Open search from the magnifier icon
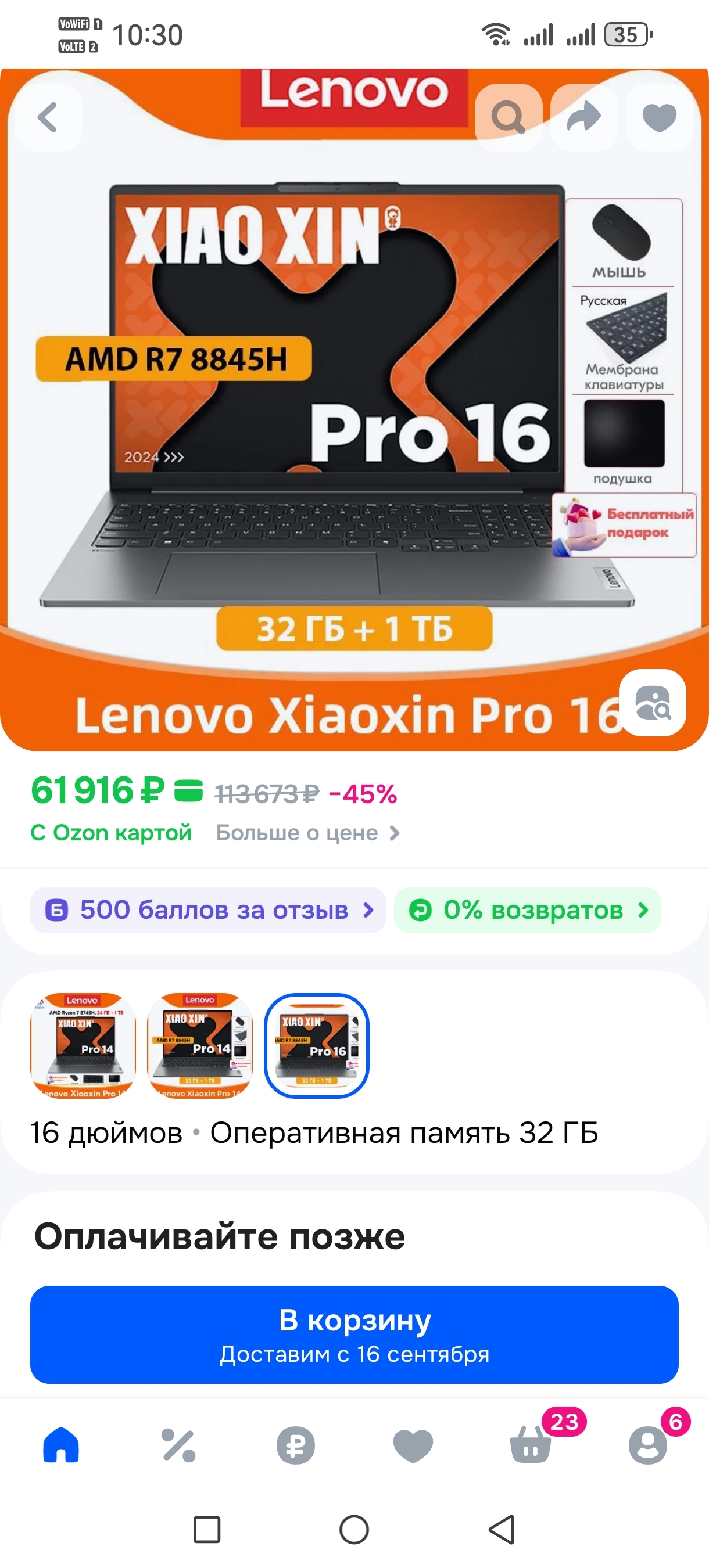 pyautogui.click(x=509, y=117)
